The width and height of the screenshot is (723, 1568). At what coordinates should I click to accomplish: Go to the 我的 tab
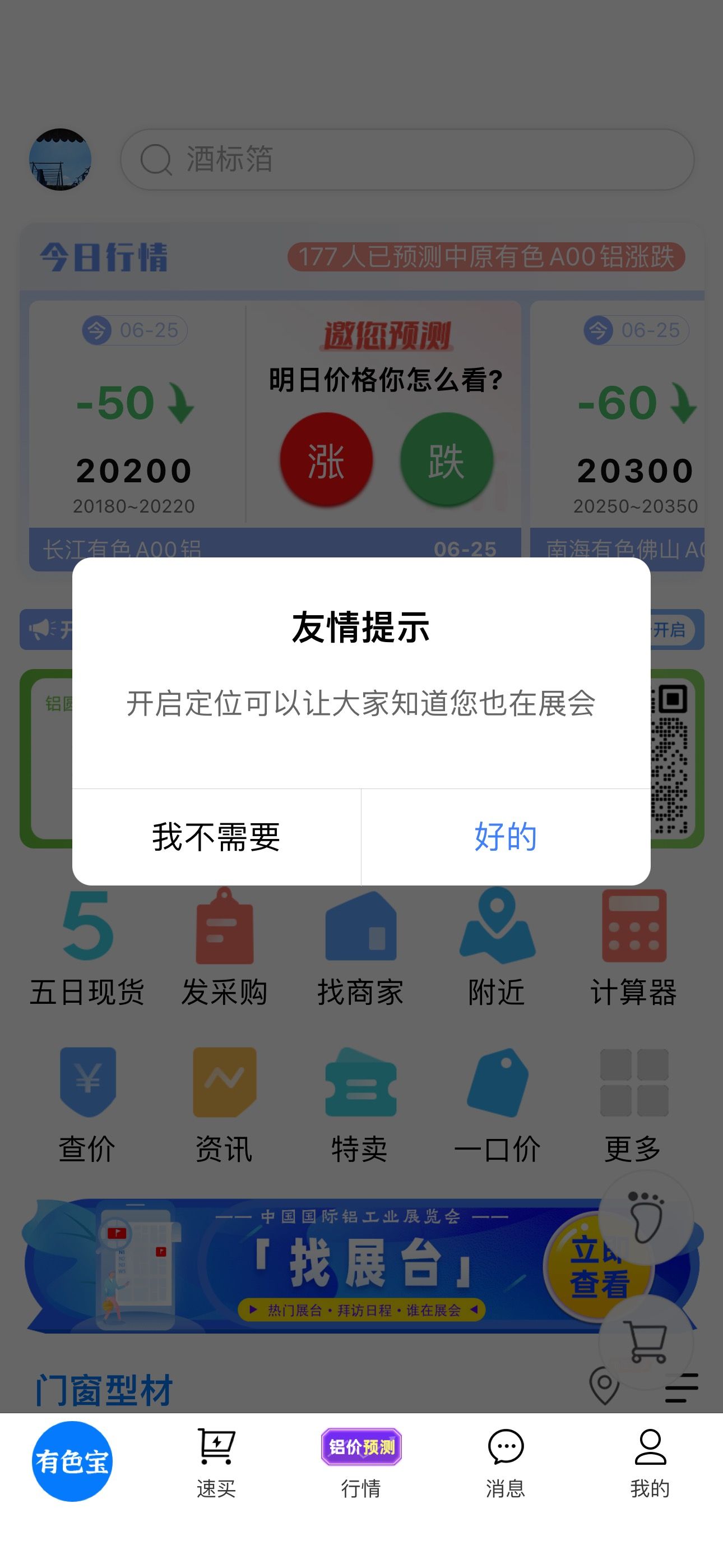[x=650, y=1463]
